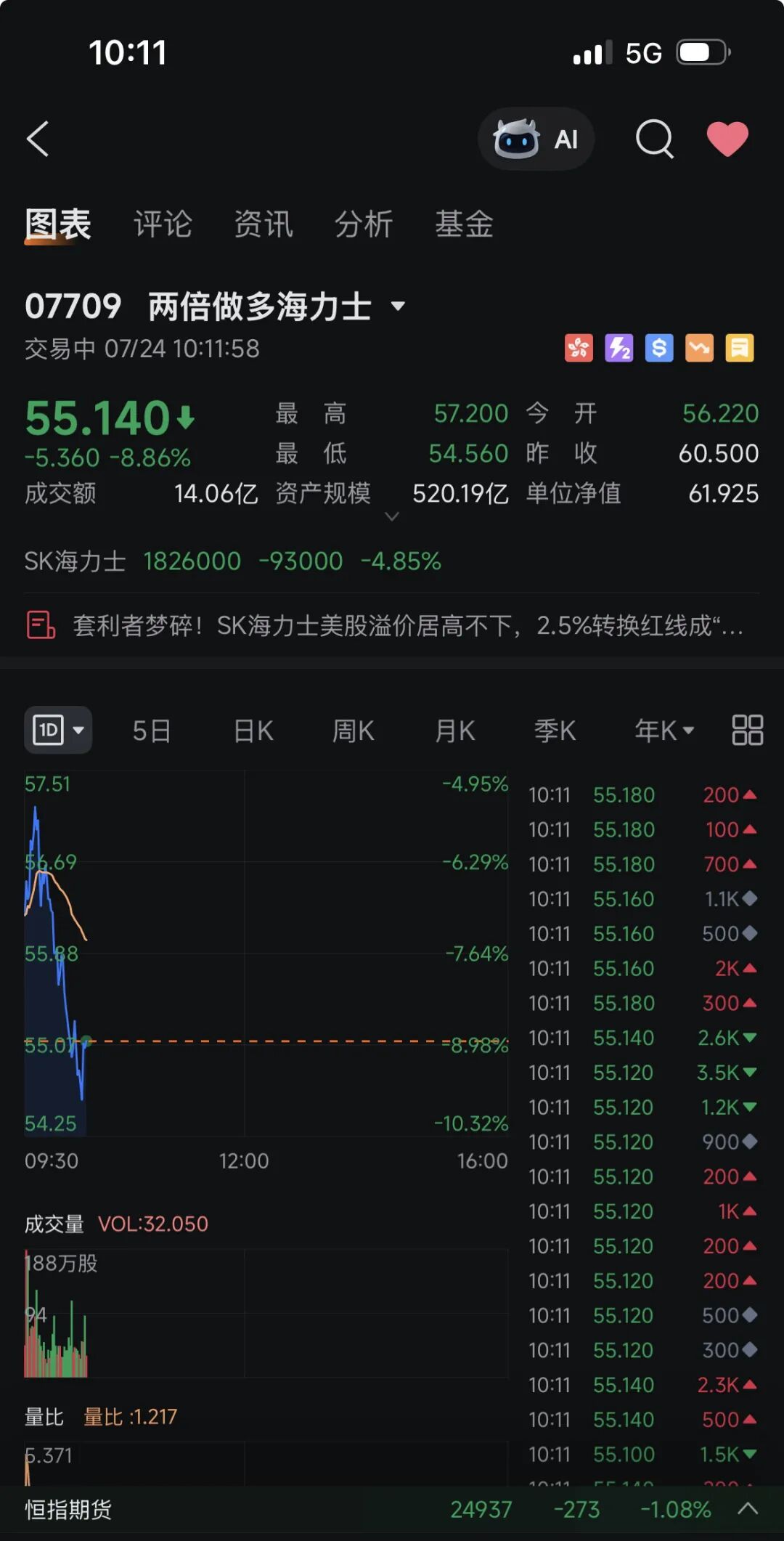Expand more quote details chevron
Viewport: 784px width, 1541px height.
pos(392,516)
